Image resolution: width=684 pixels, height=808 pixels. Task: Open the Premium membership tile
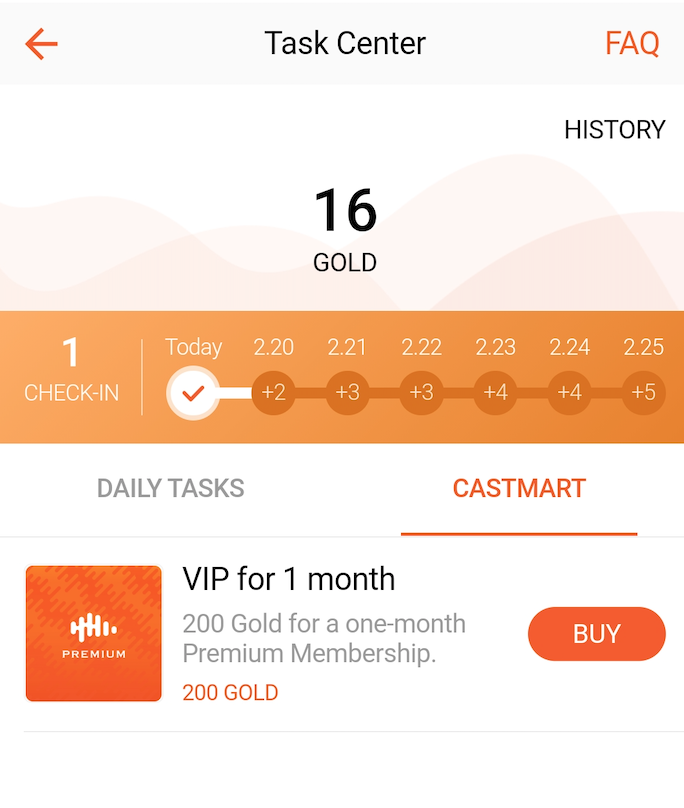point(94,634)
